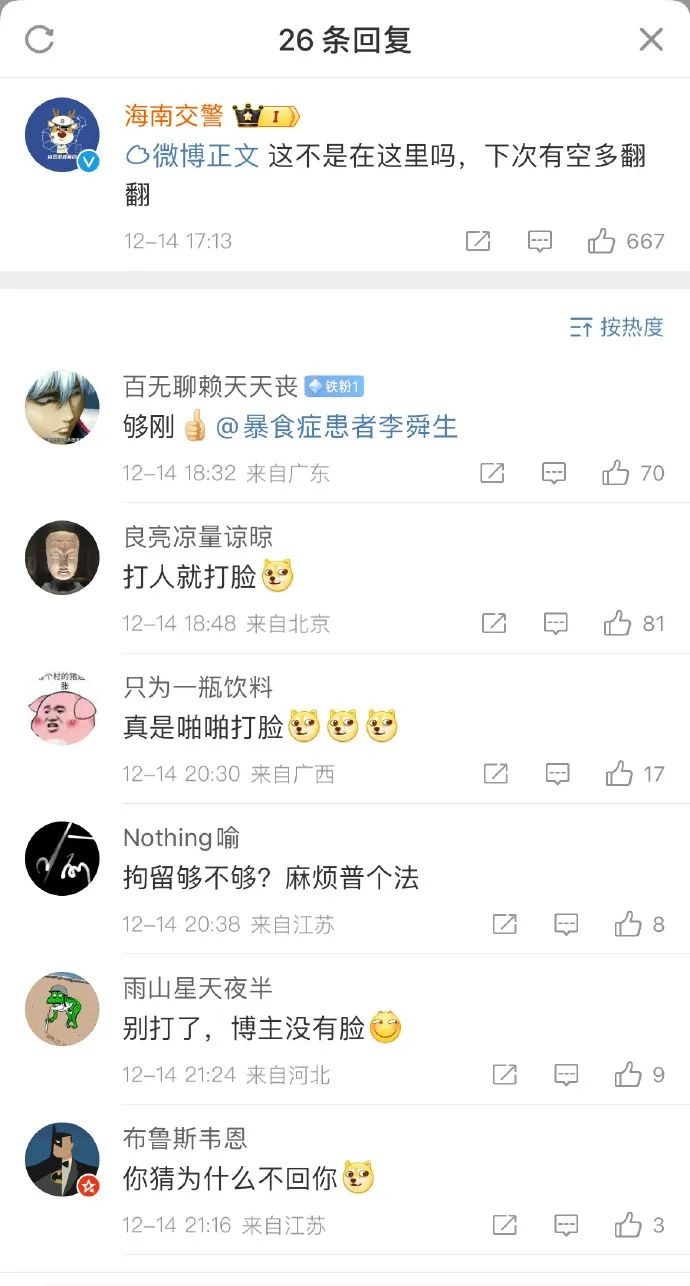
Task: Refresh the replies list
Action: 39,39
